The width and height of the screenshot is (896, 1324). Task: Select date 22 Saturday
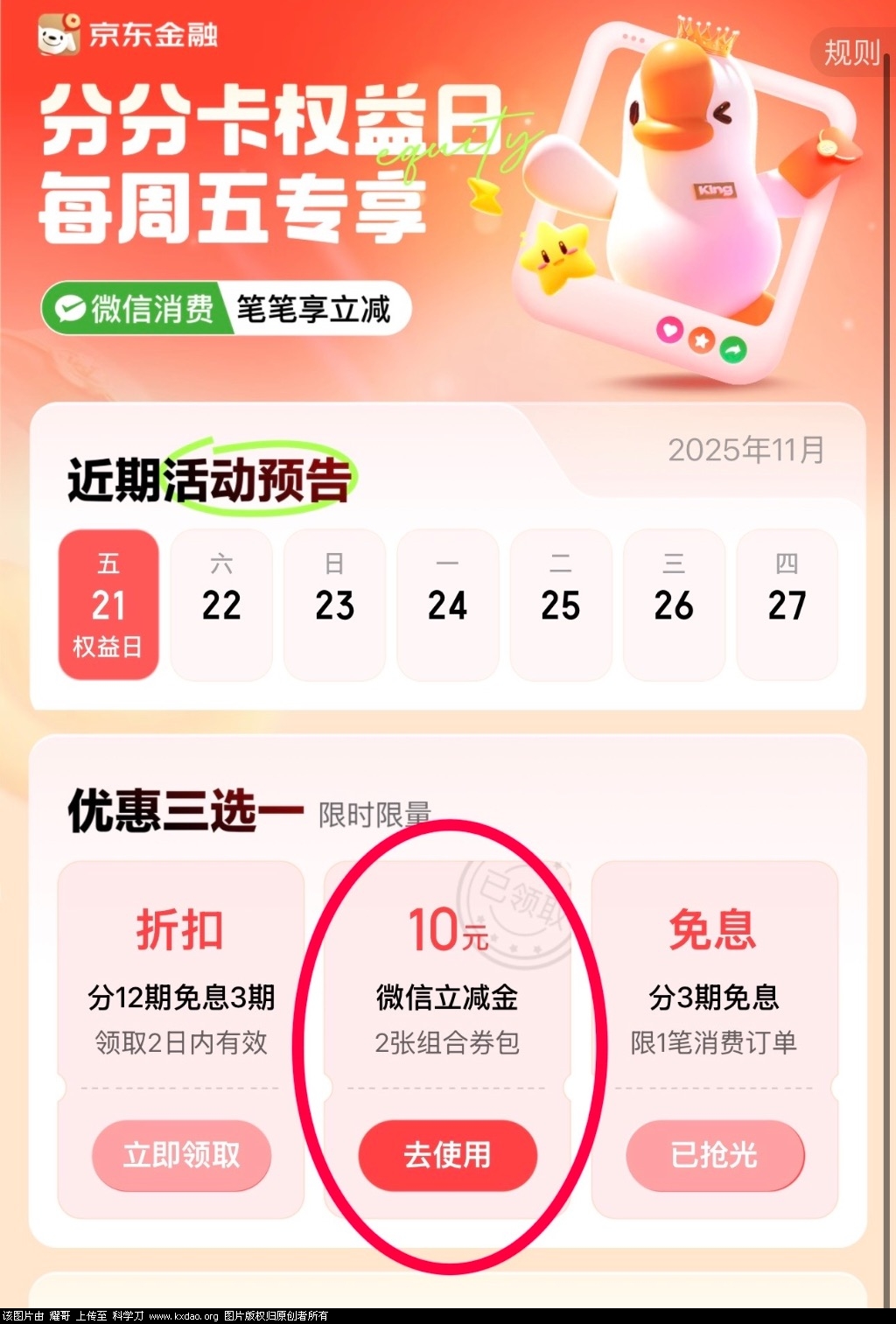[x=221, y=605]
